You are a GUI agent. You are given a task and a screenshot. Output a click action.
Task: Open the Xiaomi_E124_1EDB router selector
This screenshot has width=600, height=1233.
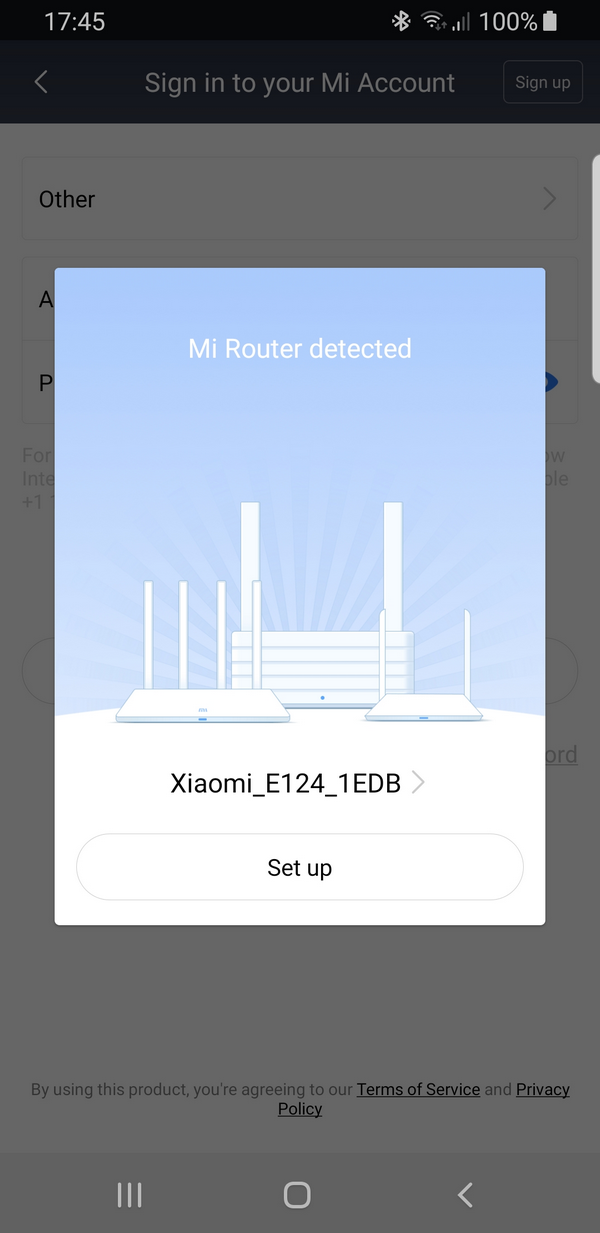point(298,783)
